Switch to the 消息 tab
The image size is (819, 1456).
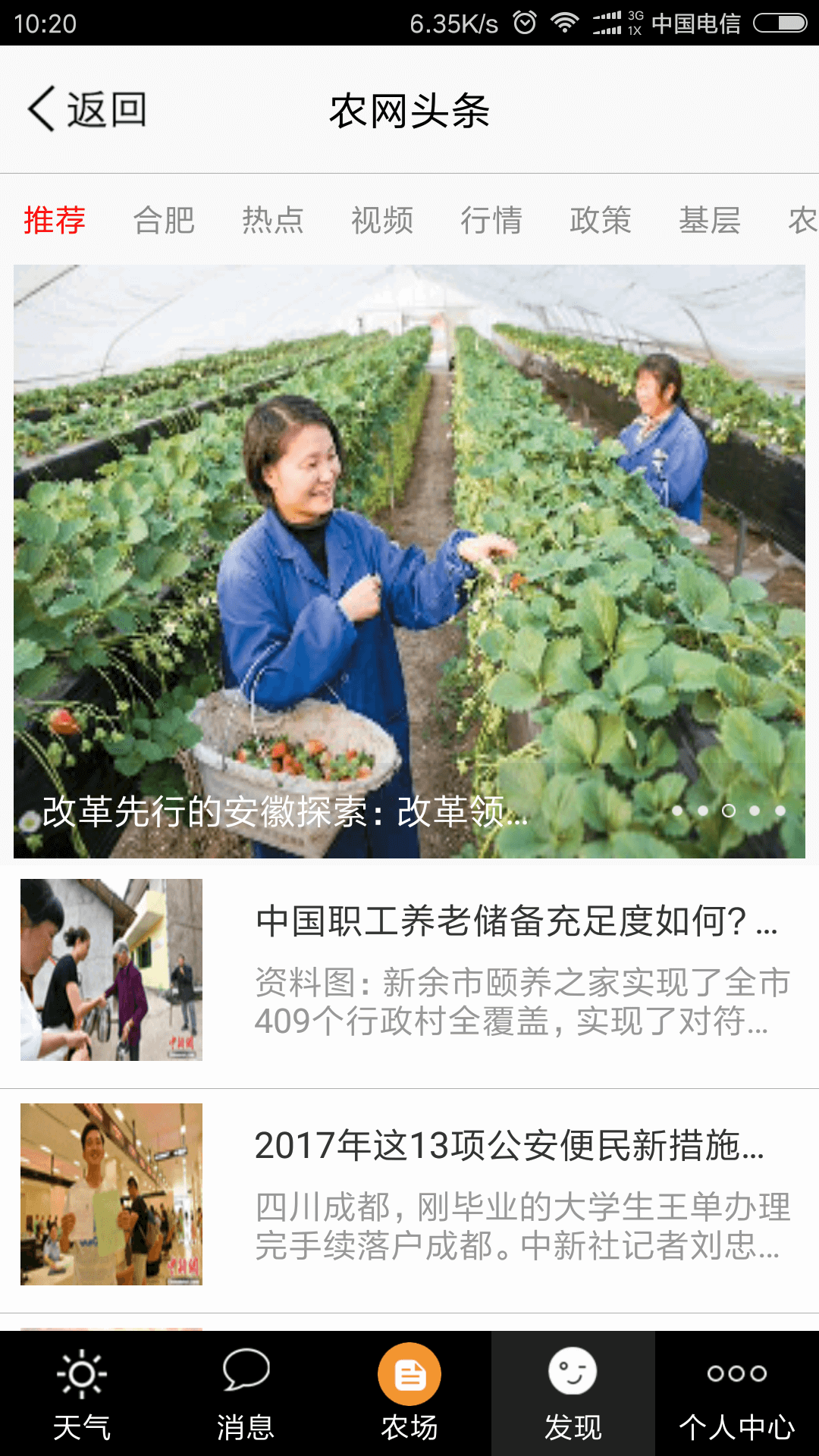click(x=246, y=1394)
